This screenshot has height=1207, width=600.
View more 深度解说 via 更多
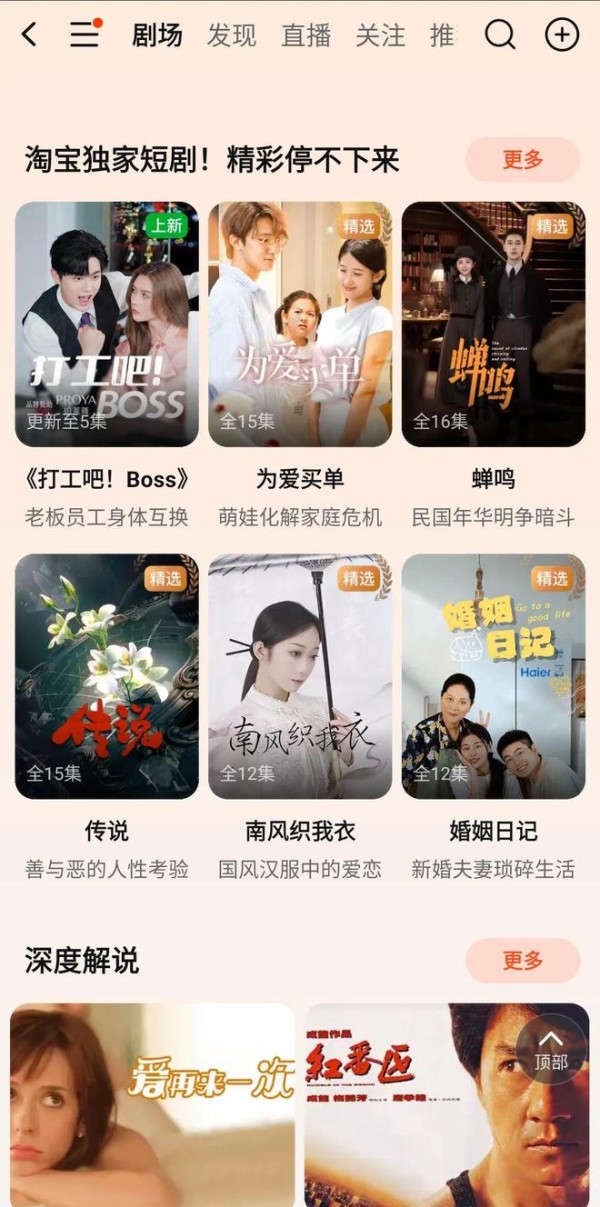point(523,961)
